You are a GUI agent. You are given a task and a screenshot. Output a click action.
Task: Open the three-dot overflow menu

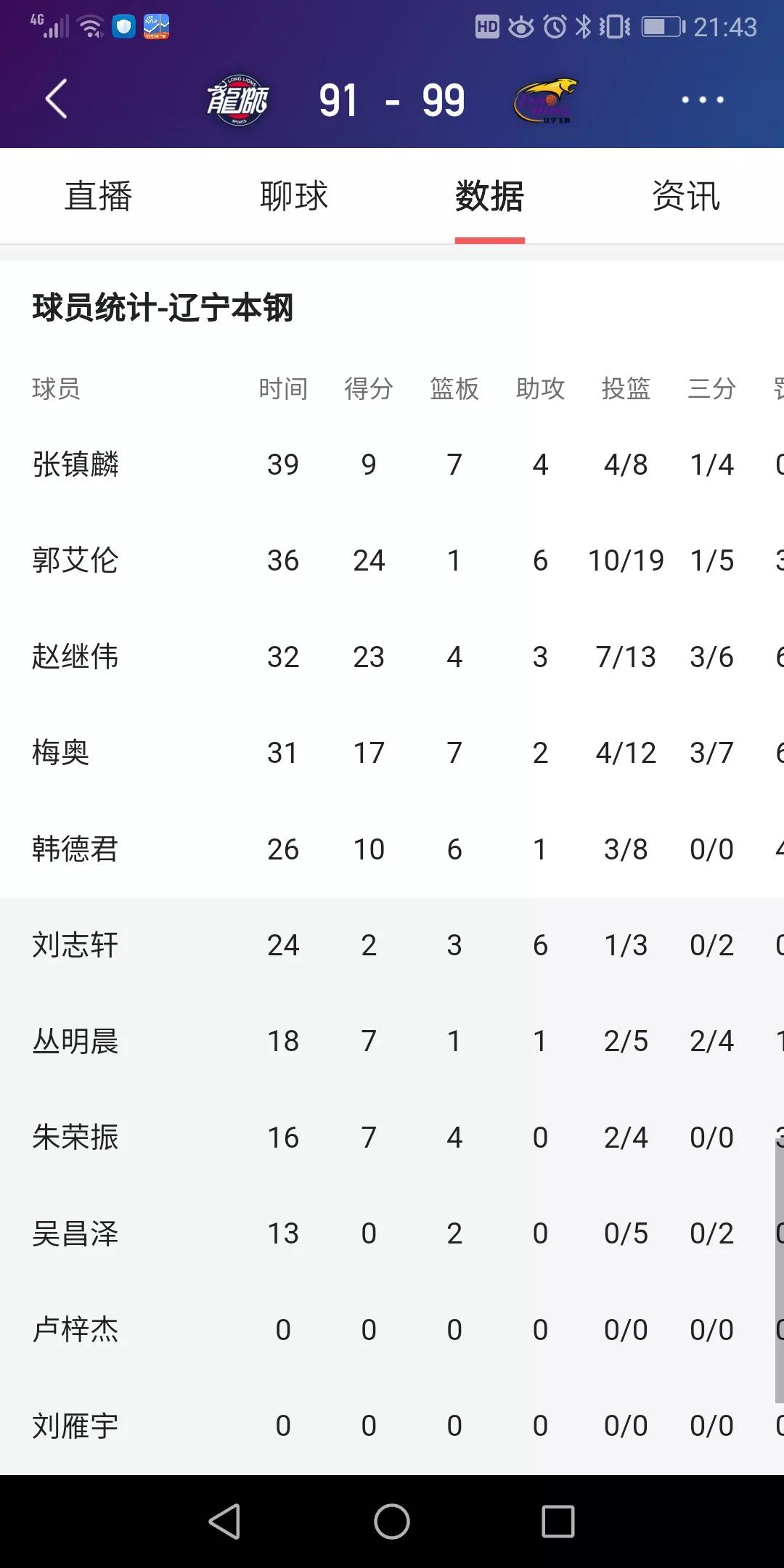(702, 99)
